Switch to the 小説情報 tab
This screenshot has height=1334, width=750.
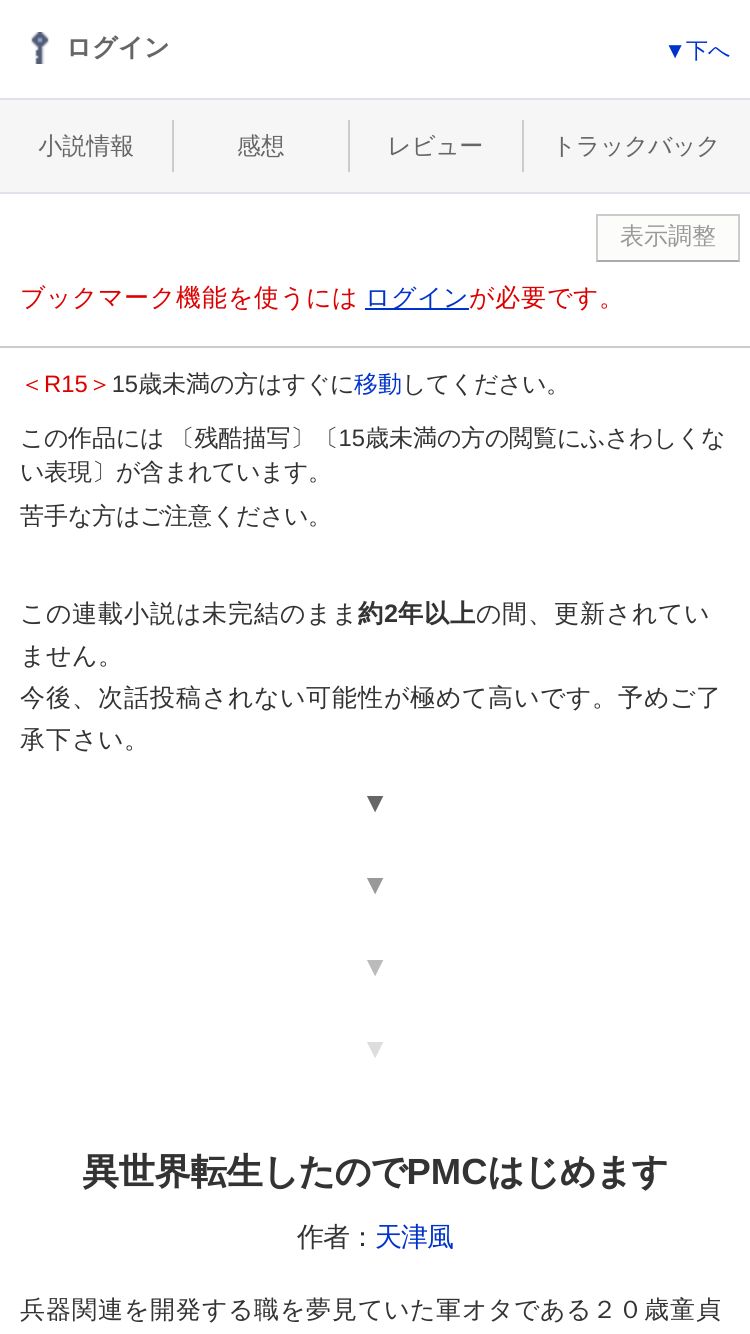tap(86, 146)
